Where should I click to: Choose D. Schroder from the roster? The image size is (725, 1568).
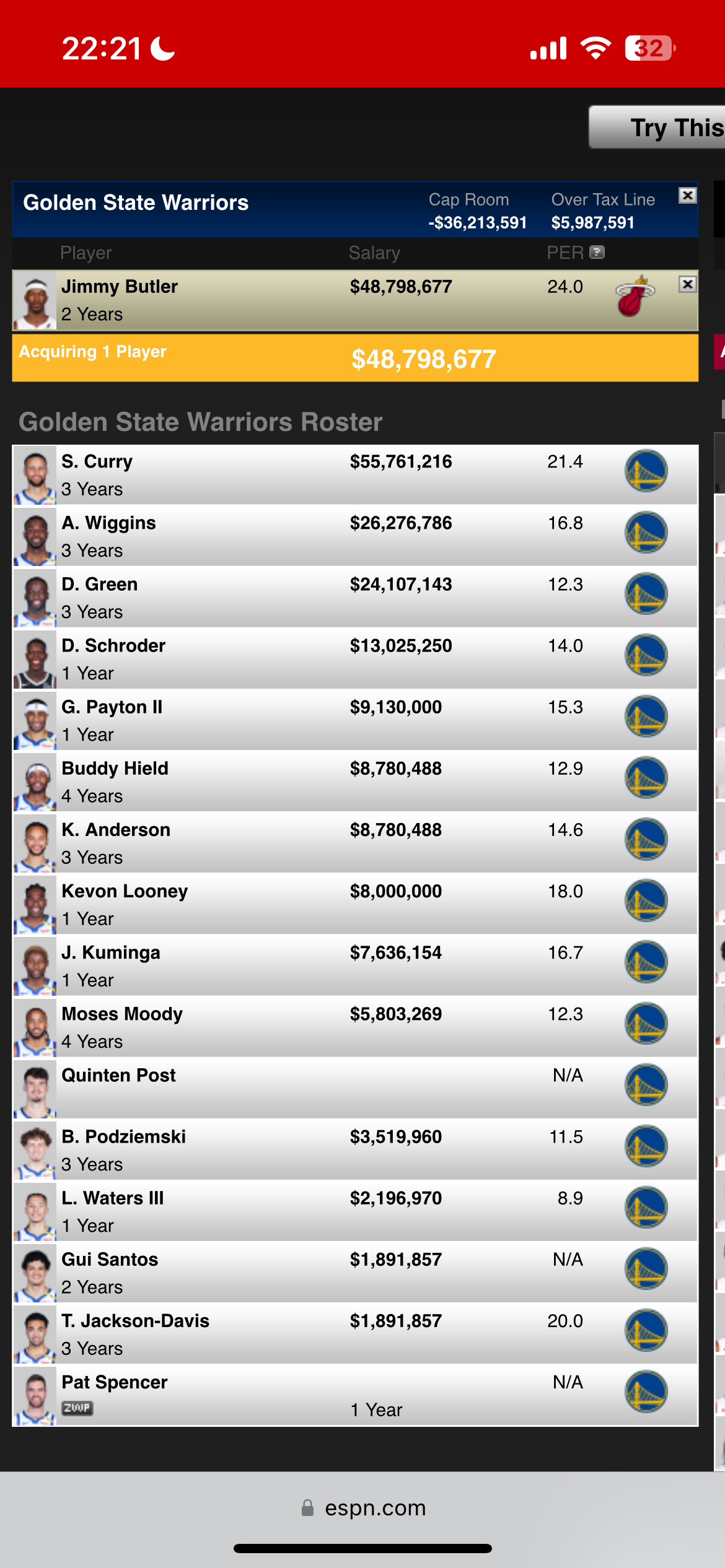coord(355,659)
